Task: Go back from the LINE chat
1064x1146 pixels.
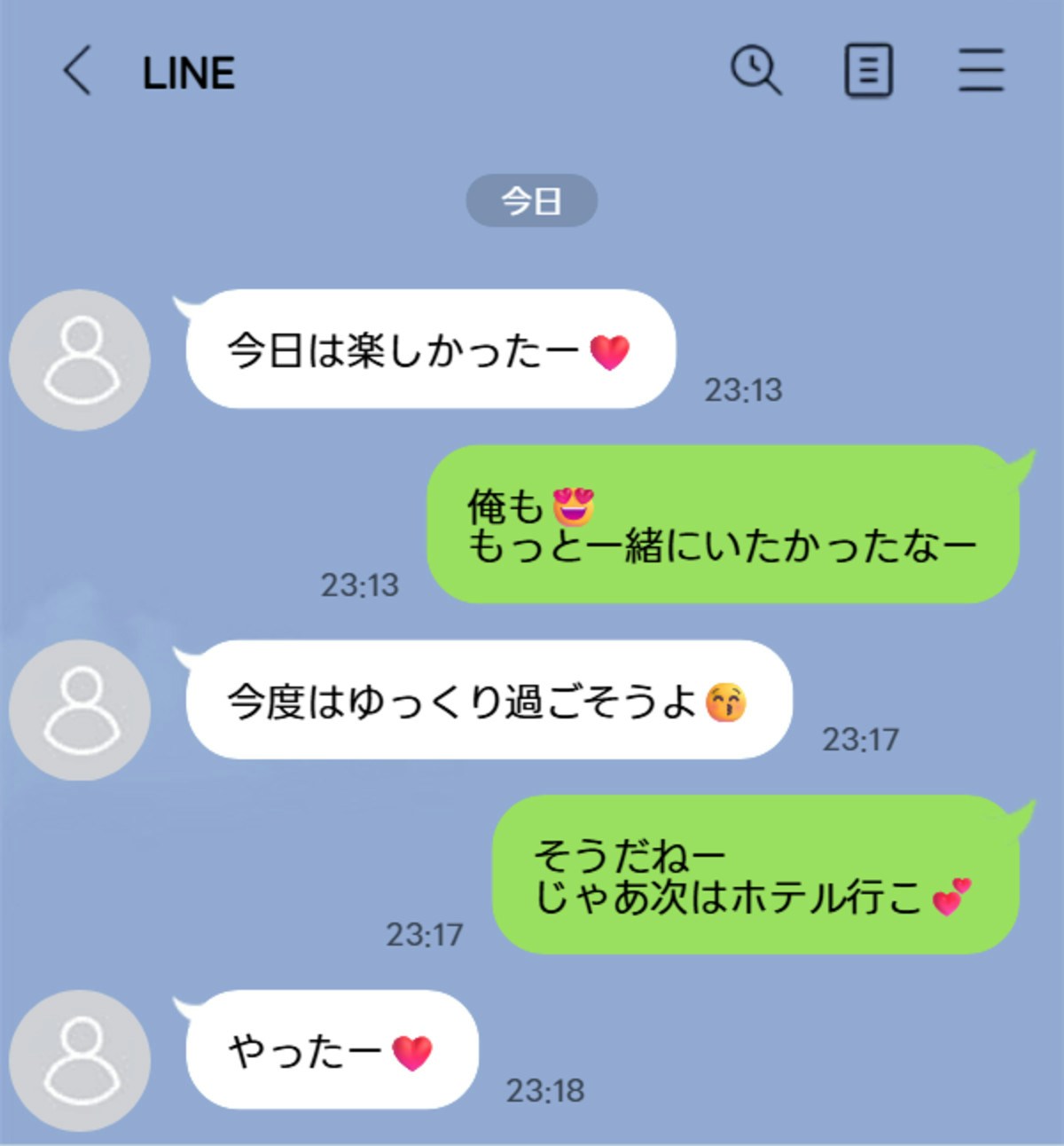Action: coord(77,71)
